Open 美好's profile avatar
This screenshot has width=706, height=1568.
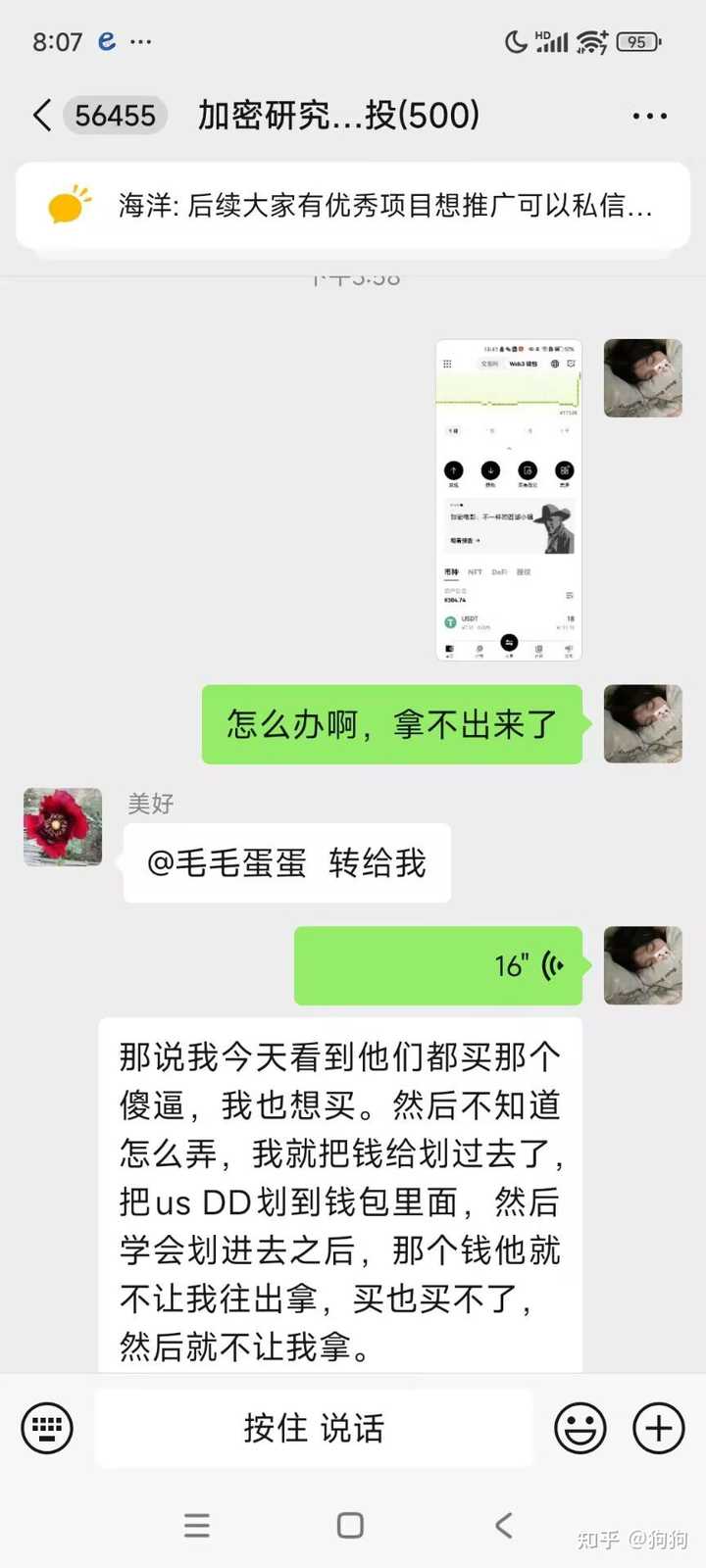63,826
